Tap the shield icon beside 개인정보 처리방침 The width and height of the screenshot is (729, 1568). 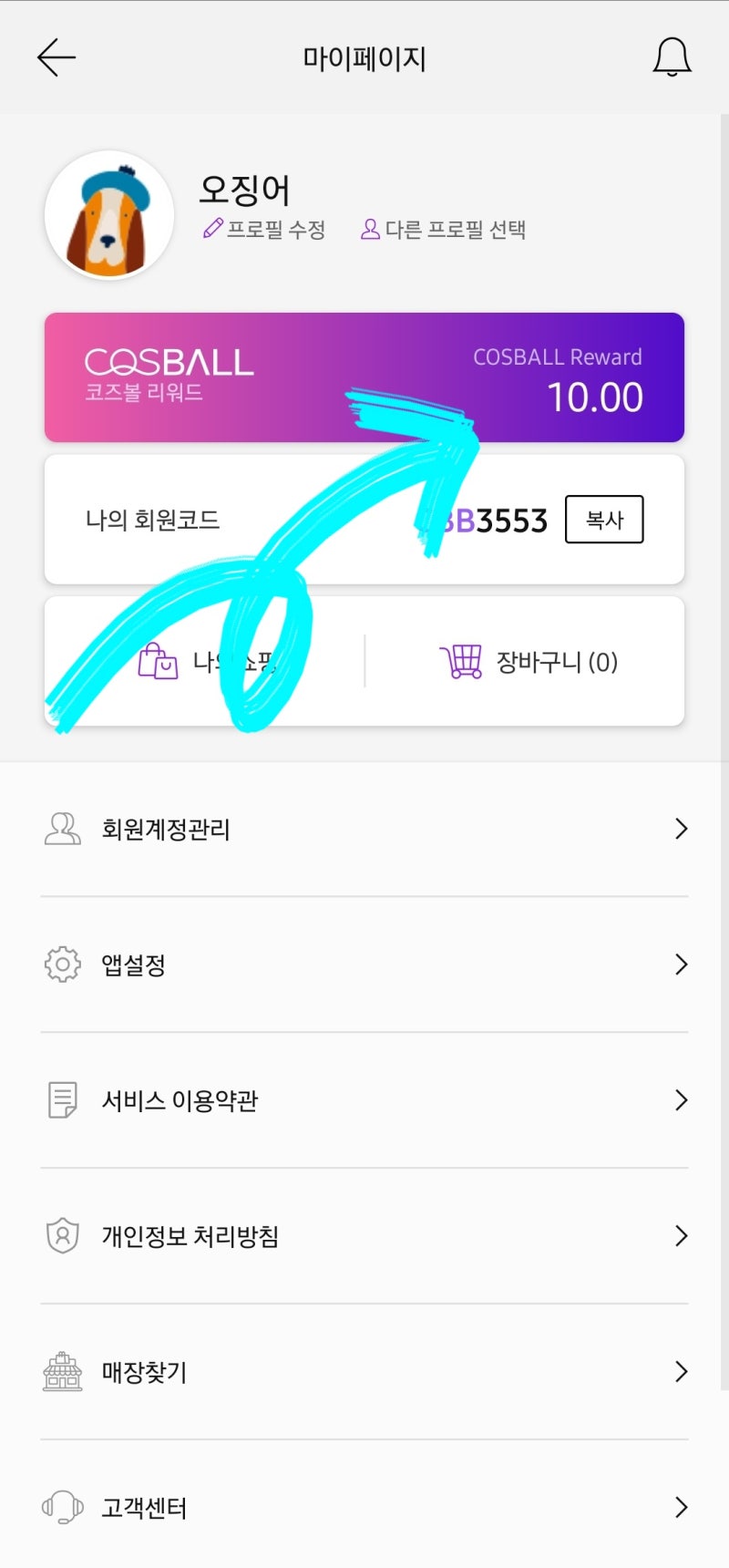point(61,1236)
